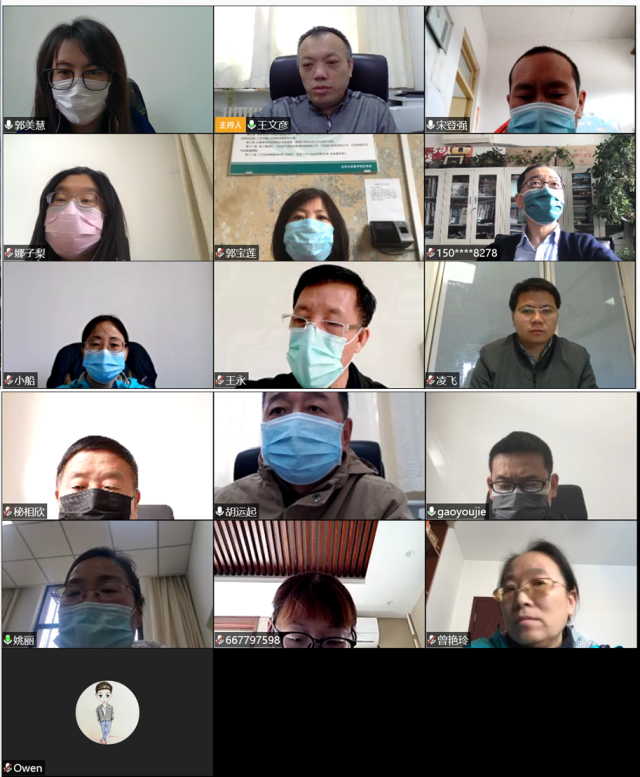Tap 宋登强's video tile
Image resolution: width=640 pixels, height=777 pixels.
pyautogui.click(x=530, y=70)
